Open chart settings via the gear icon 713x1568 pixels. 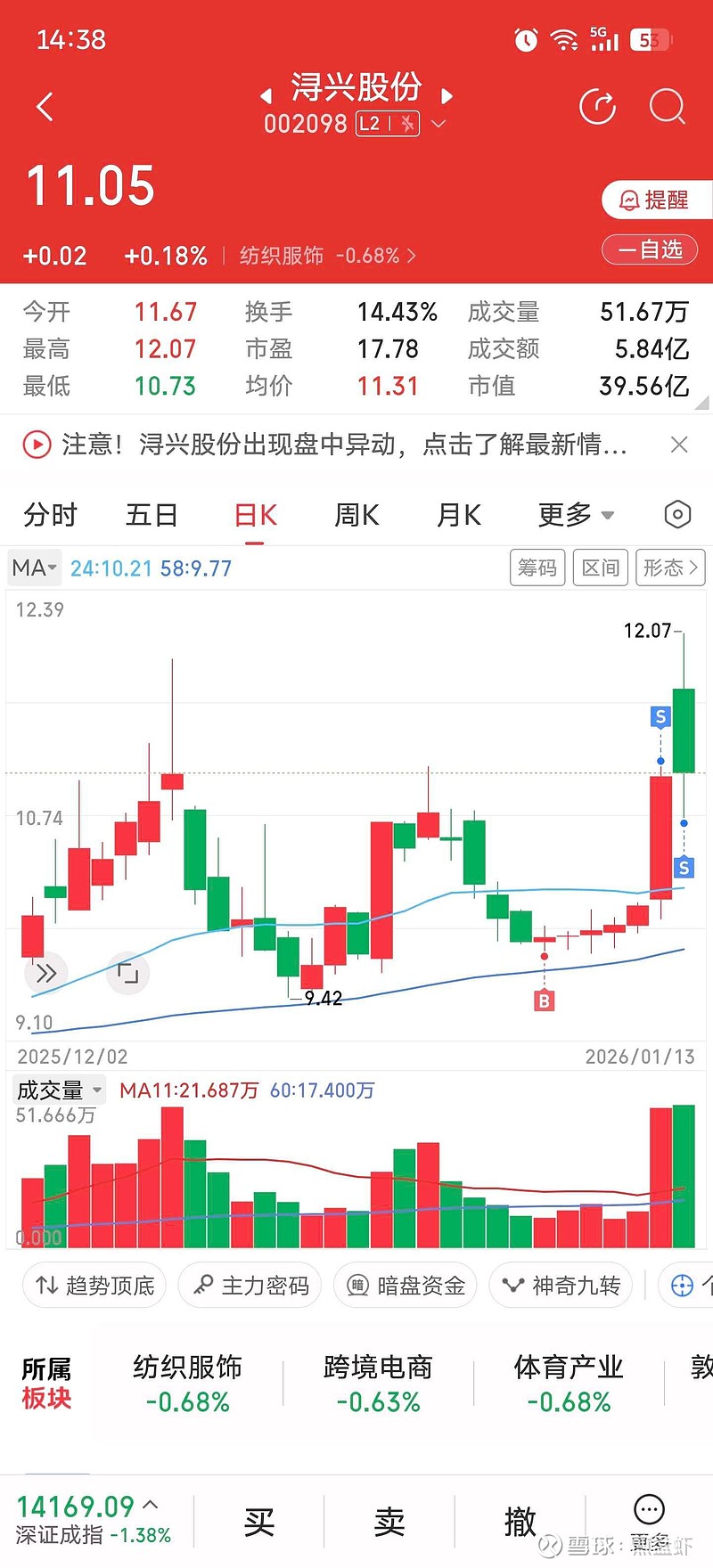pos(677,514)
